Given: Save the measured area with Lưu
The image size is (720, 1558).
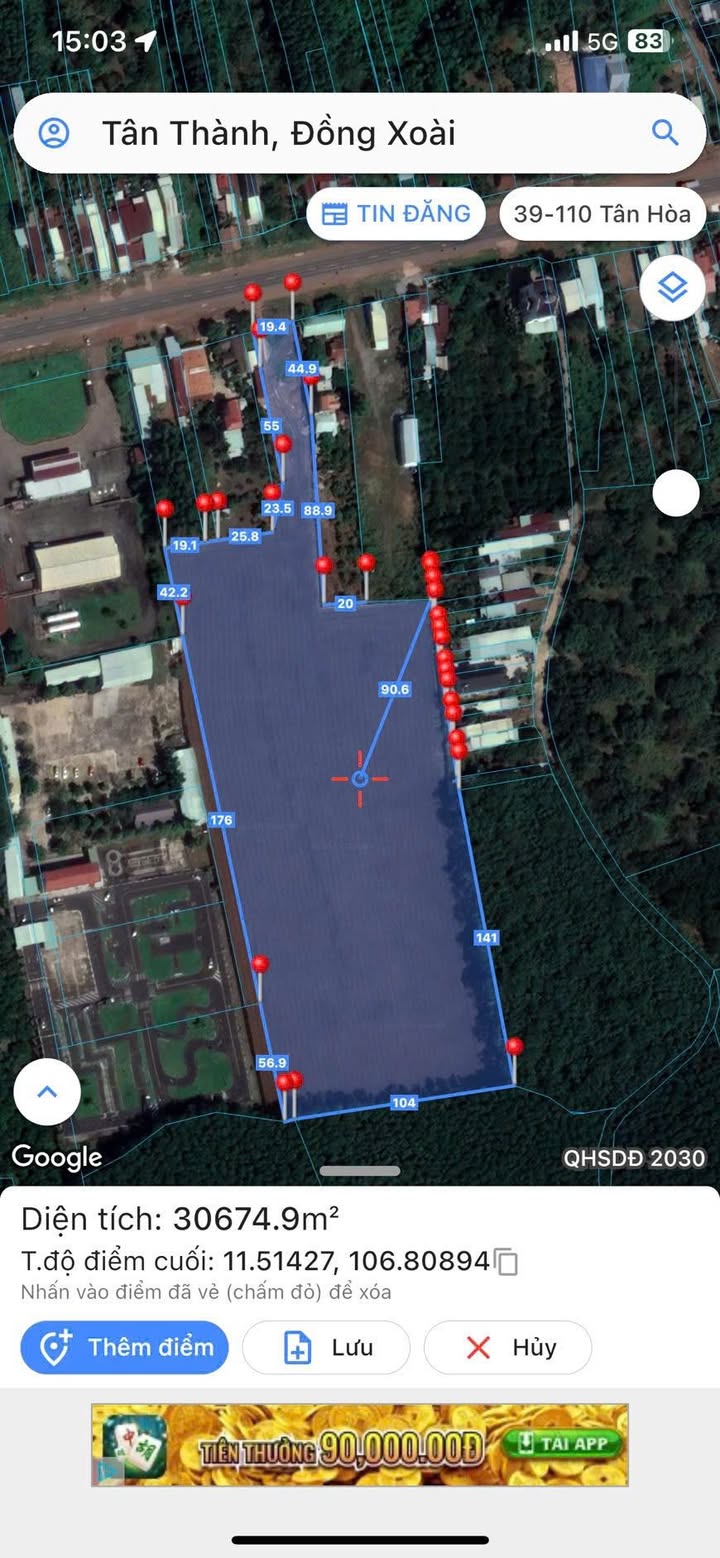Looking at the screenshot, I should (x=326, y=1347).
